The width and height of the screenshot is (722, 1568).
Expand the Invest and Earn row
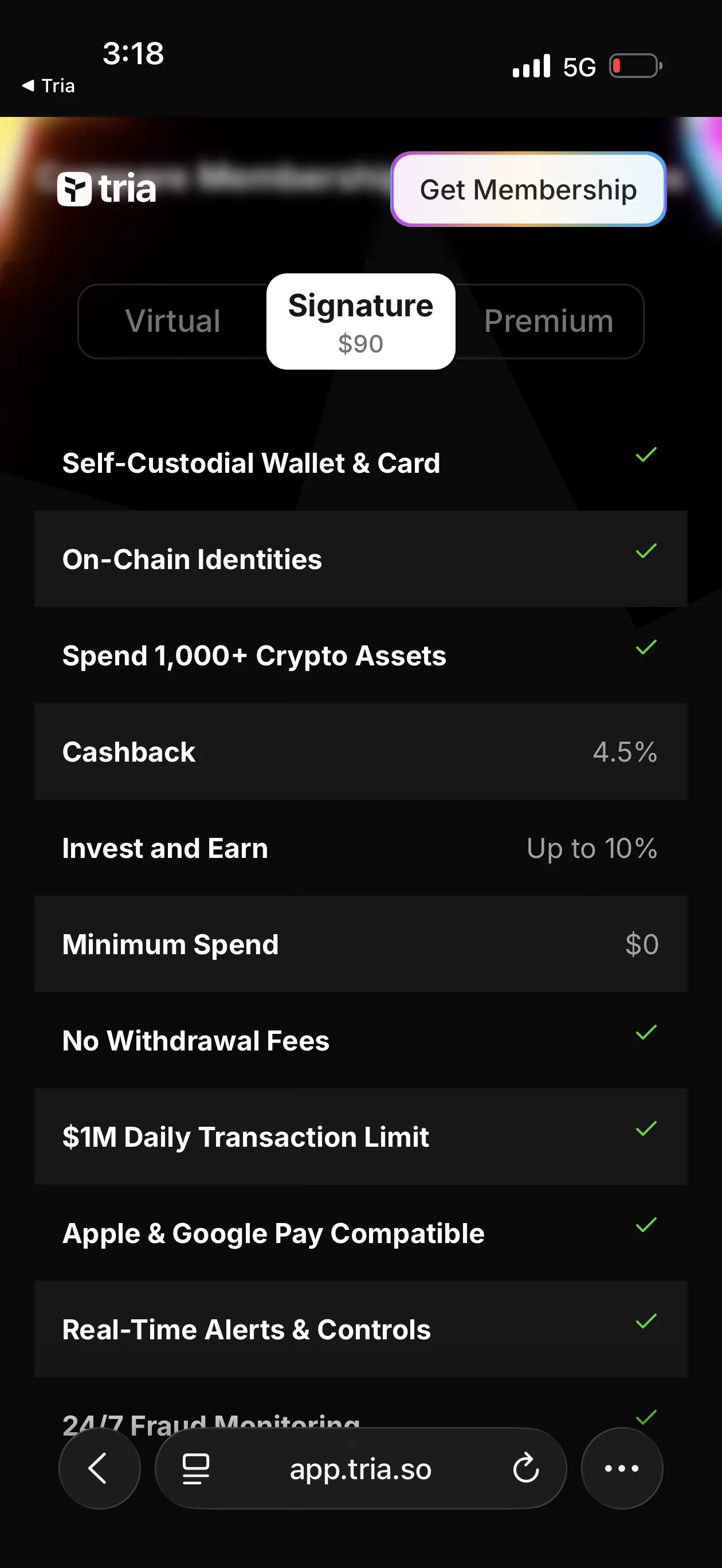[x=361, y=848]
